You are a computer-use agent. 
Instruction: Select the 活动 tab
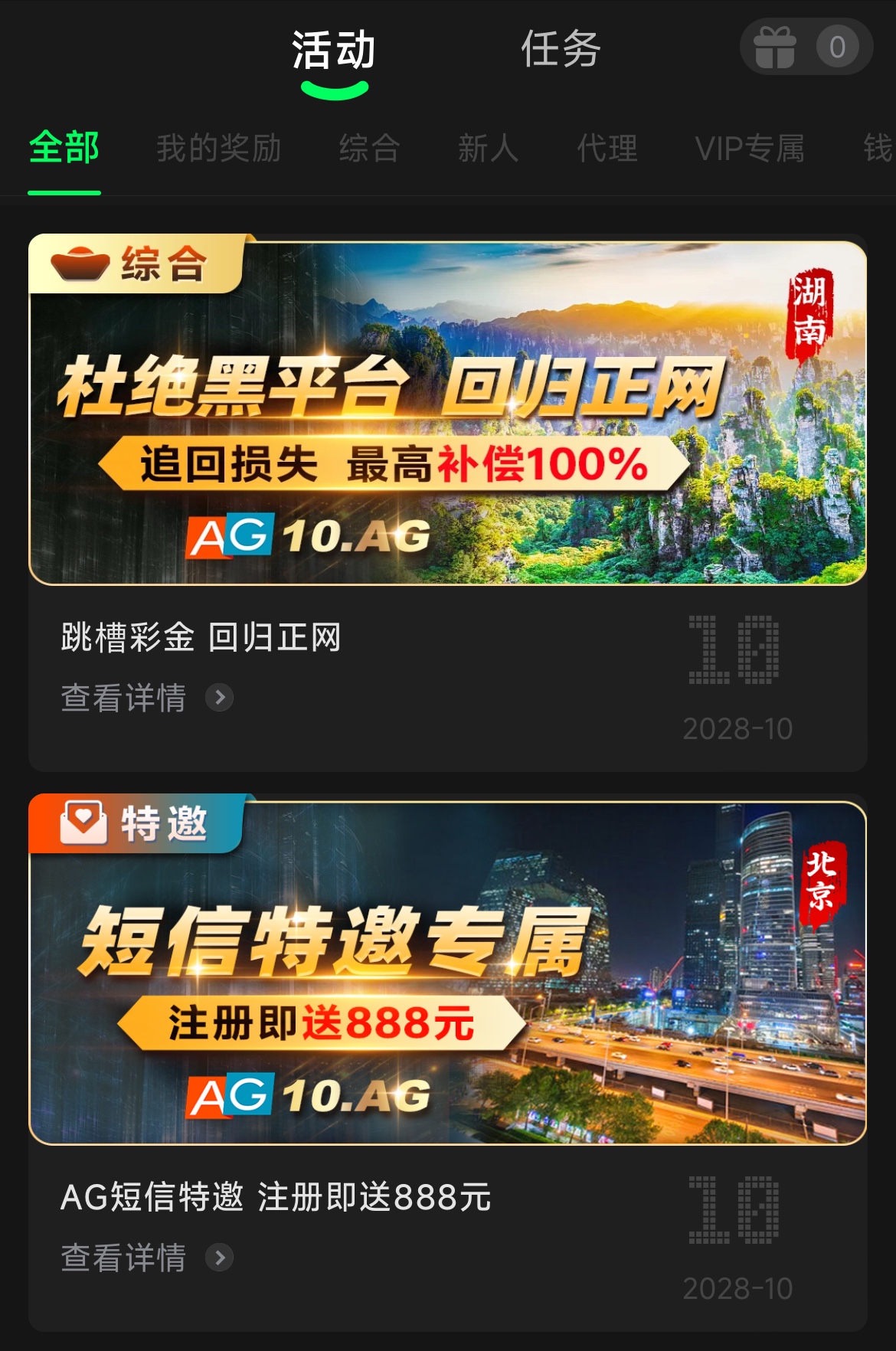(x=334, y=51)
